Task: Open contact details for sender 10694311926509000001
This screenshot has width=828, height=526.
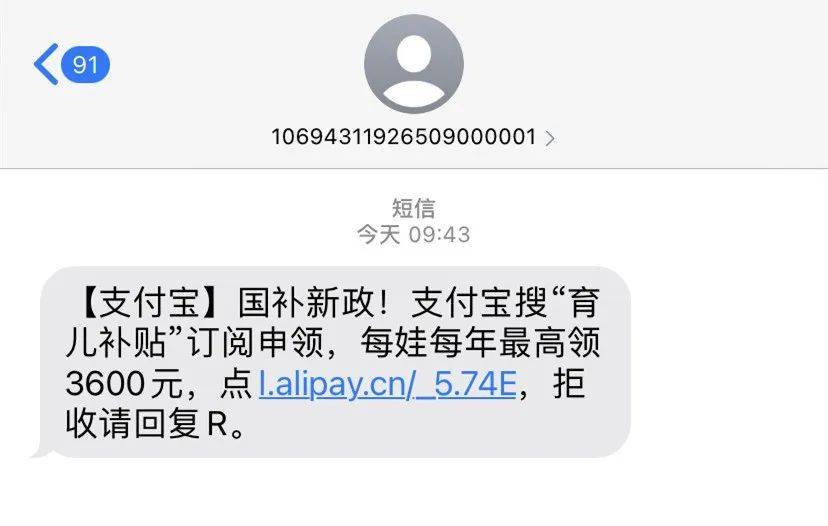Action: click(x=413, y=137)
